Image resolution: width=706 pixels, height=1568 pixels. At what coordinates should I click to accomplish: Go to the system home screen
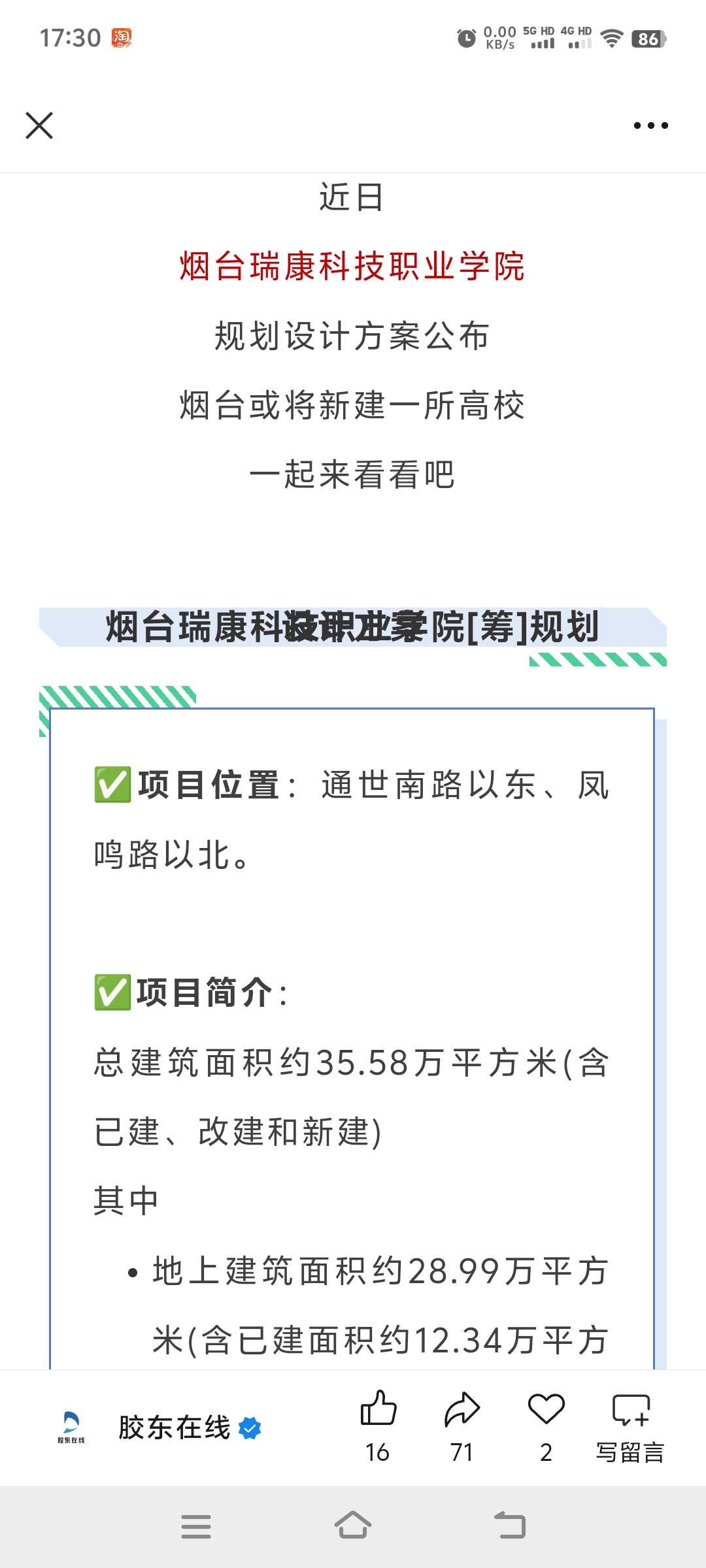353,1526
